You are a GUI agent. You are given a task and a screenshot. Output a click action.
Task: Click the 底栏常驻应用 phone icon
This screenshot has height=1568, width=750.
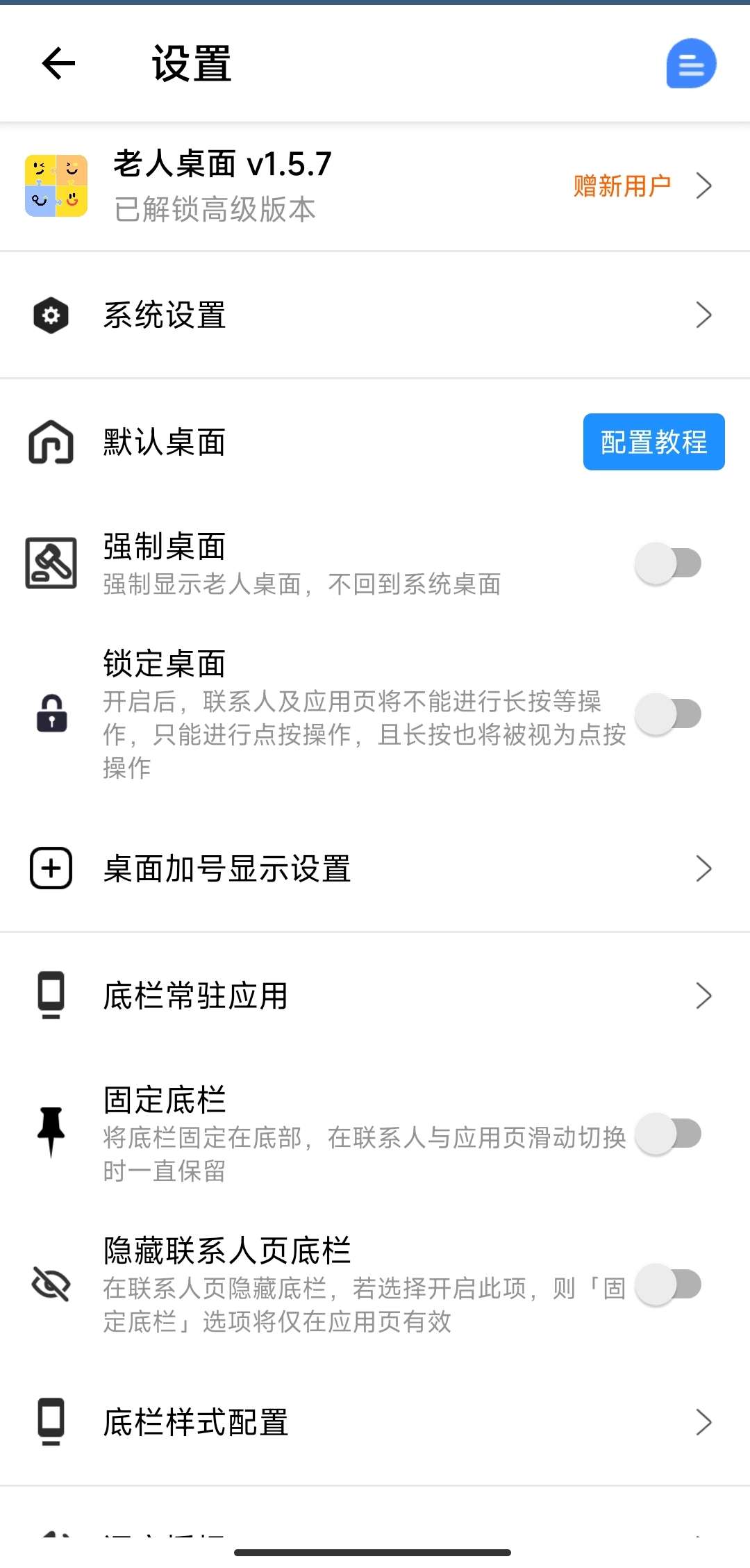tap(50, 996)
